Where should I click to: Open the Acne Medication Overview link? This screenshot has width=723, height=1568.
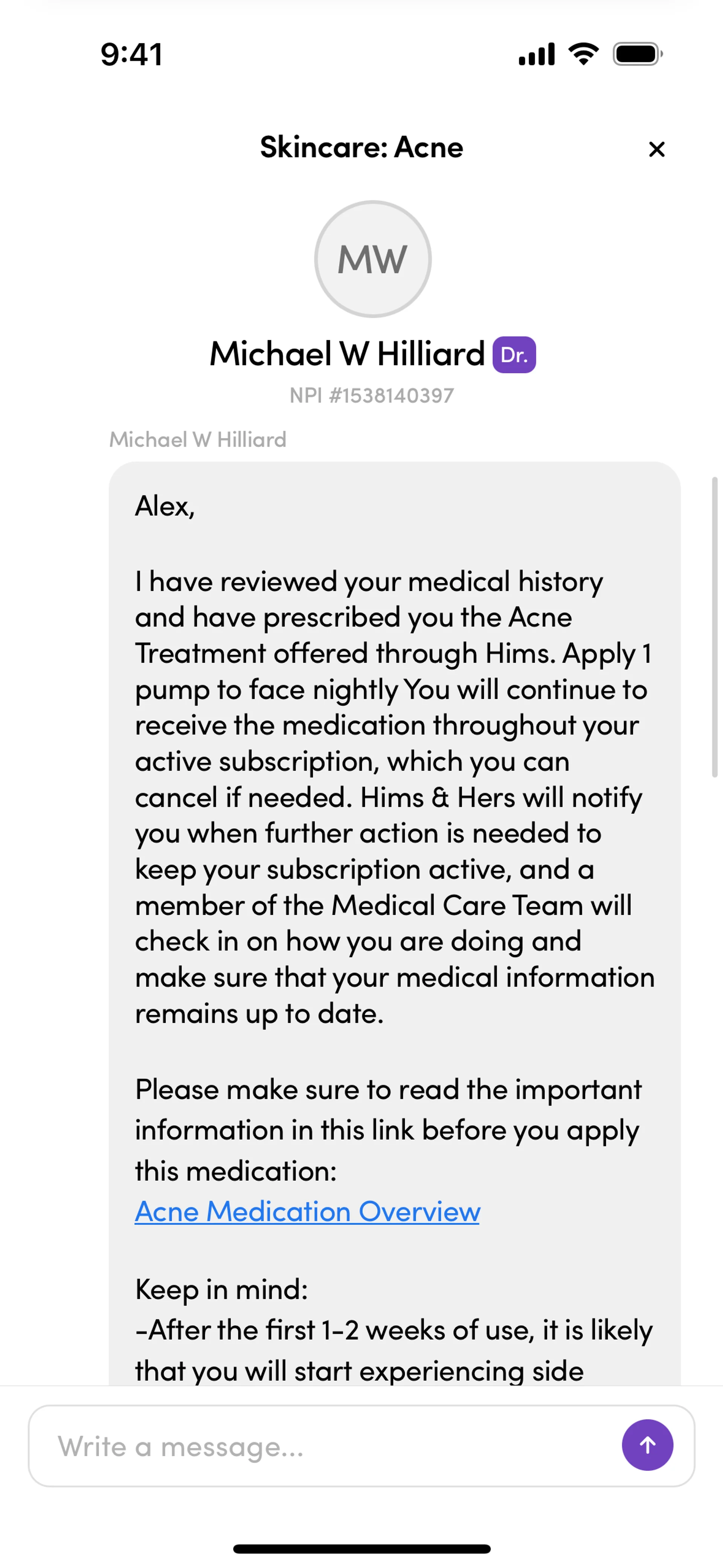307,1211
